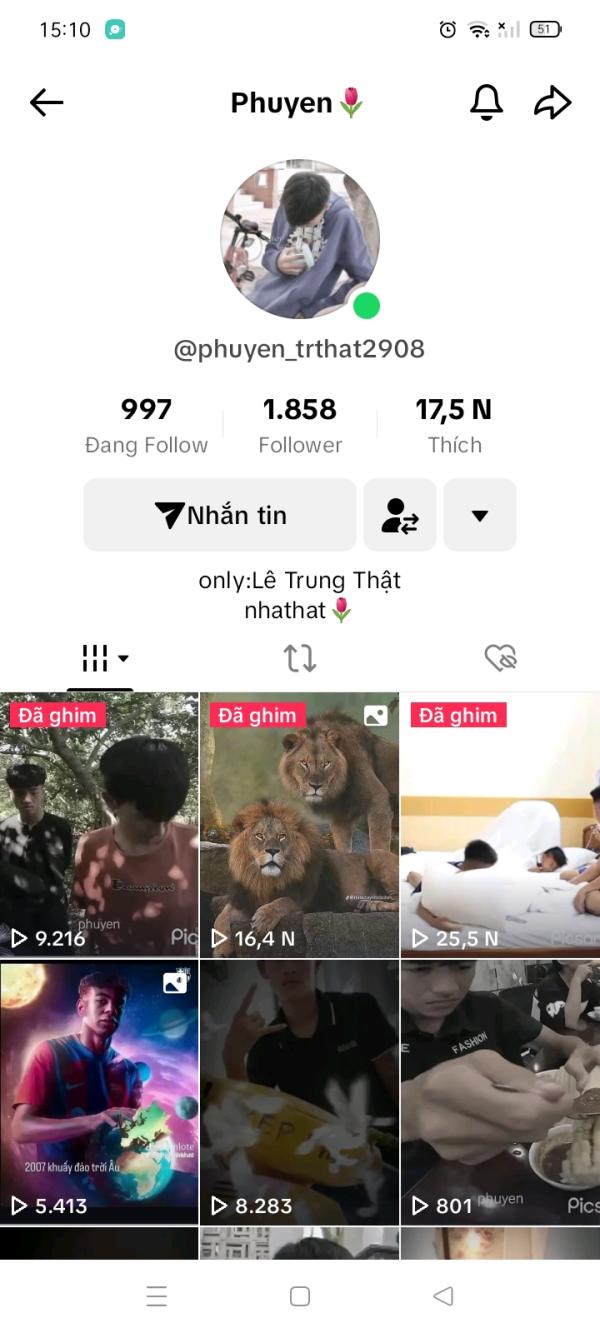The height and width of the screenshot is (1333, 600).
Task: Share this profile
Action: coord(552,102)
